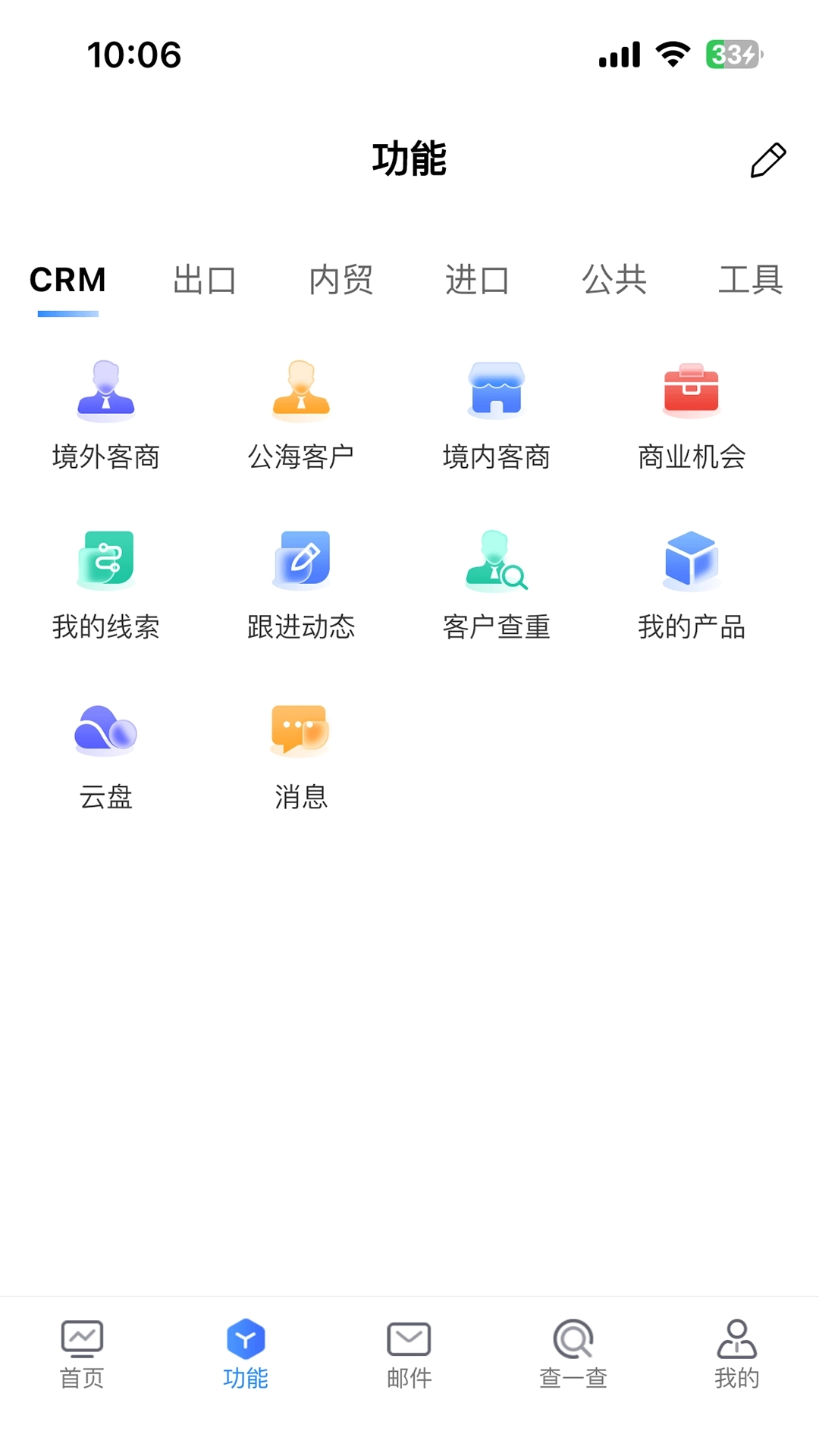Open 公海客户 (public pool customers)
This screenshot has width=819, height=1456.
(x=301, y=413)
